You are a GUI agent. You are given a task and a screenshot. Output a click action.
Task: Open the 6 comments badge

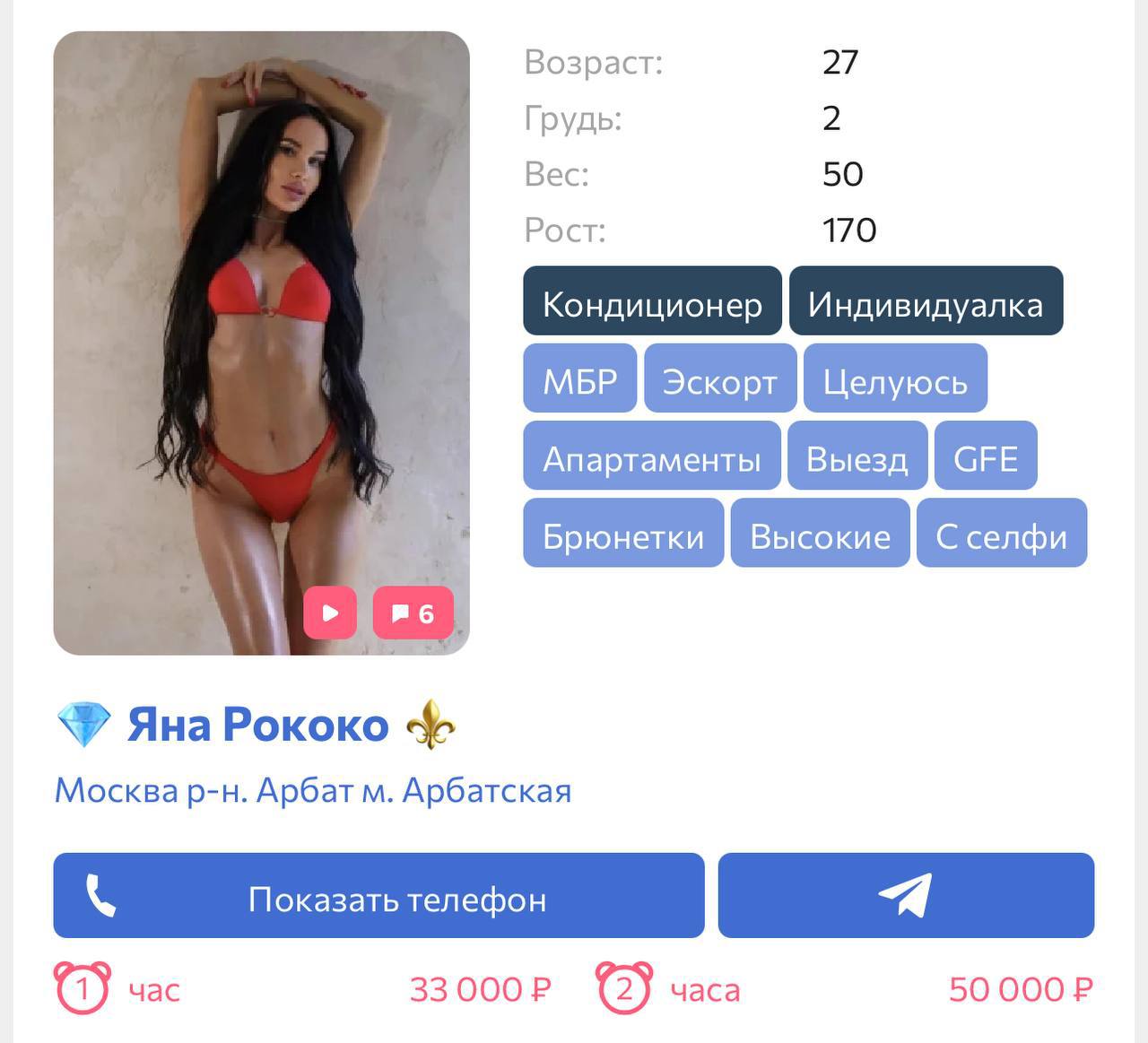tap(413, 613)
